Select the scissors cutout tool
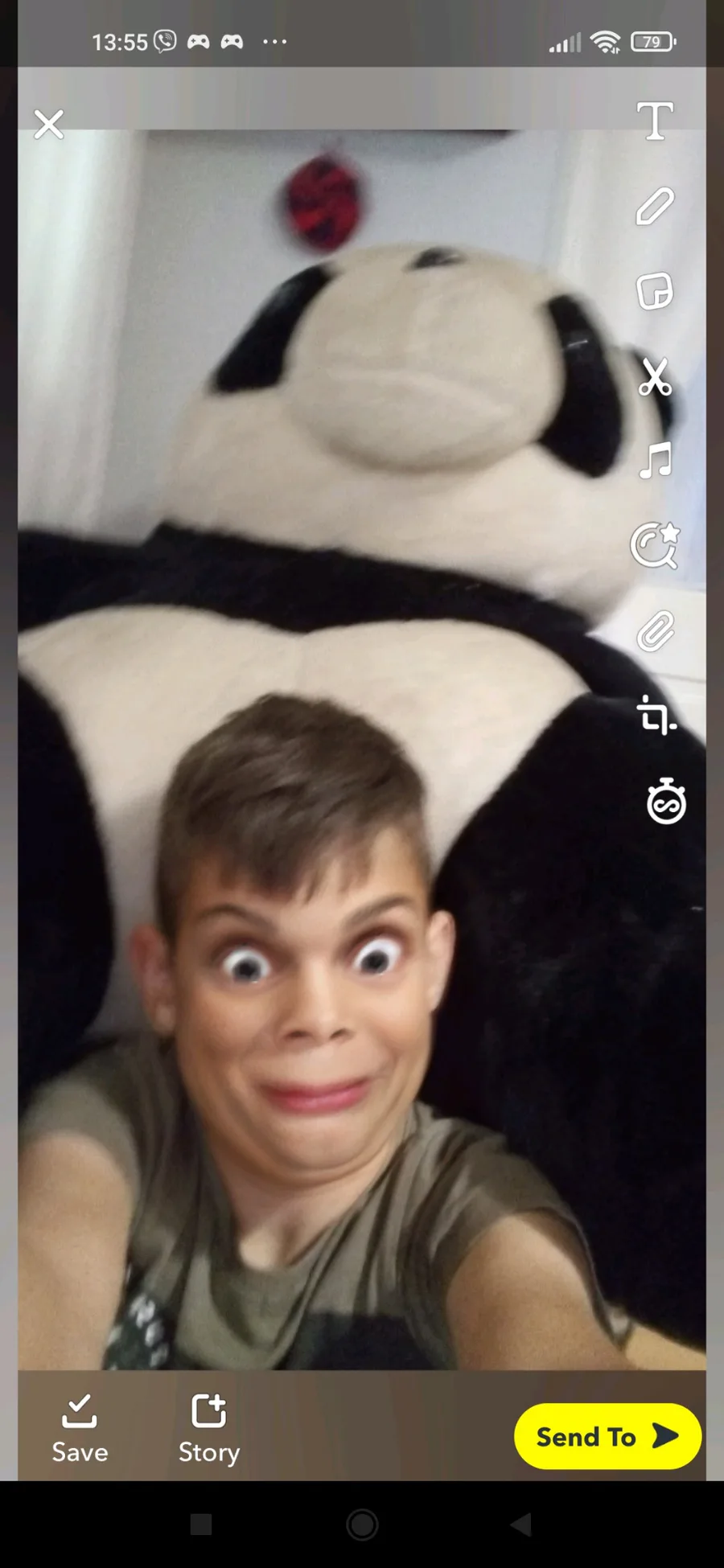The height and width of the screenshot is (1568, 724). [x=655, y=376]
